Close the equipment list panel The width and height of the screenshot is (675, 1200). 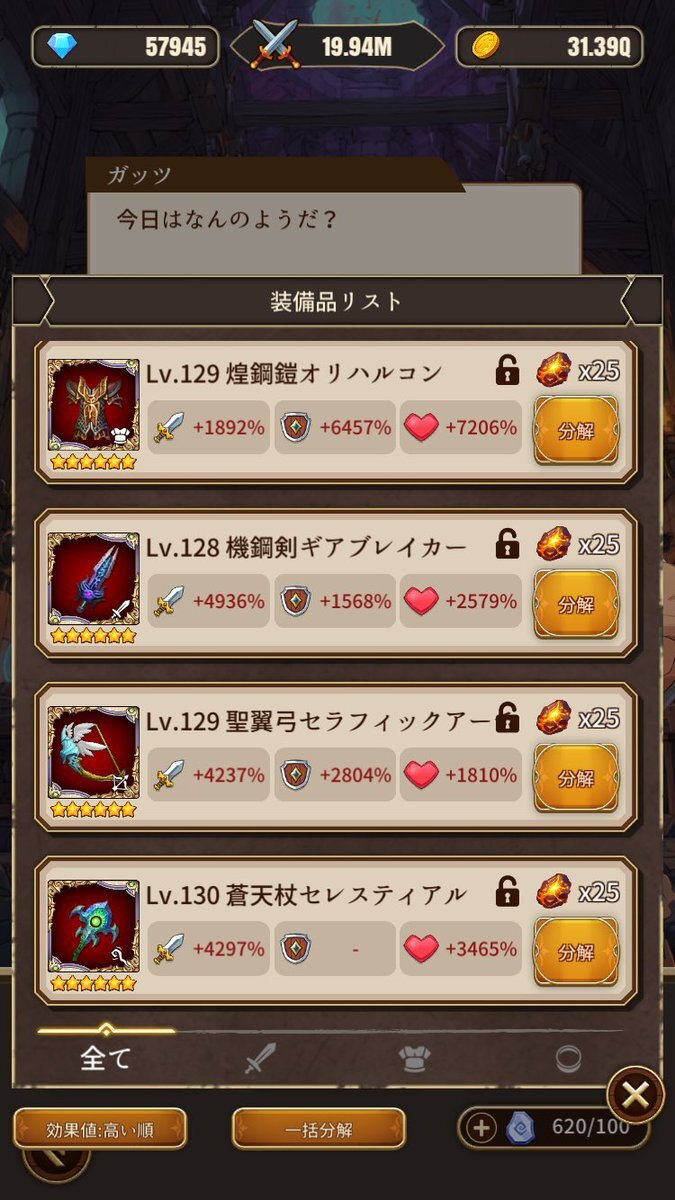(x=635, y=1096)
